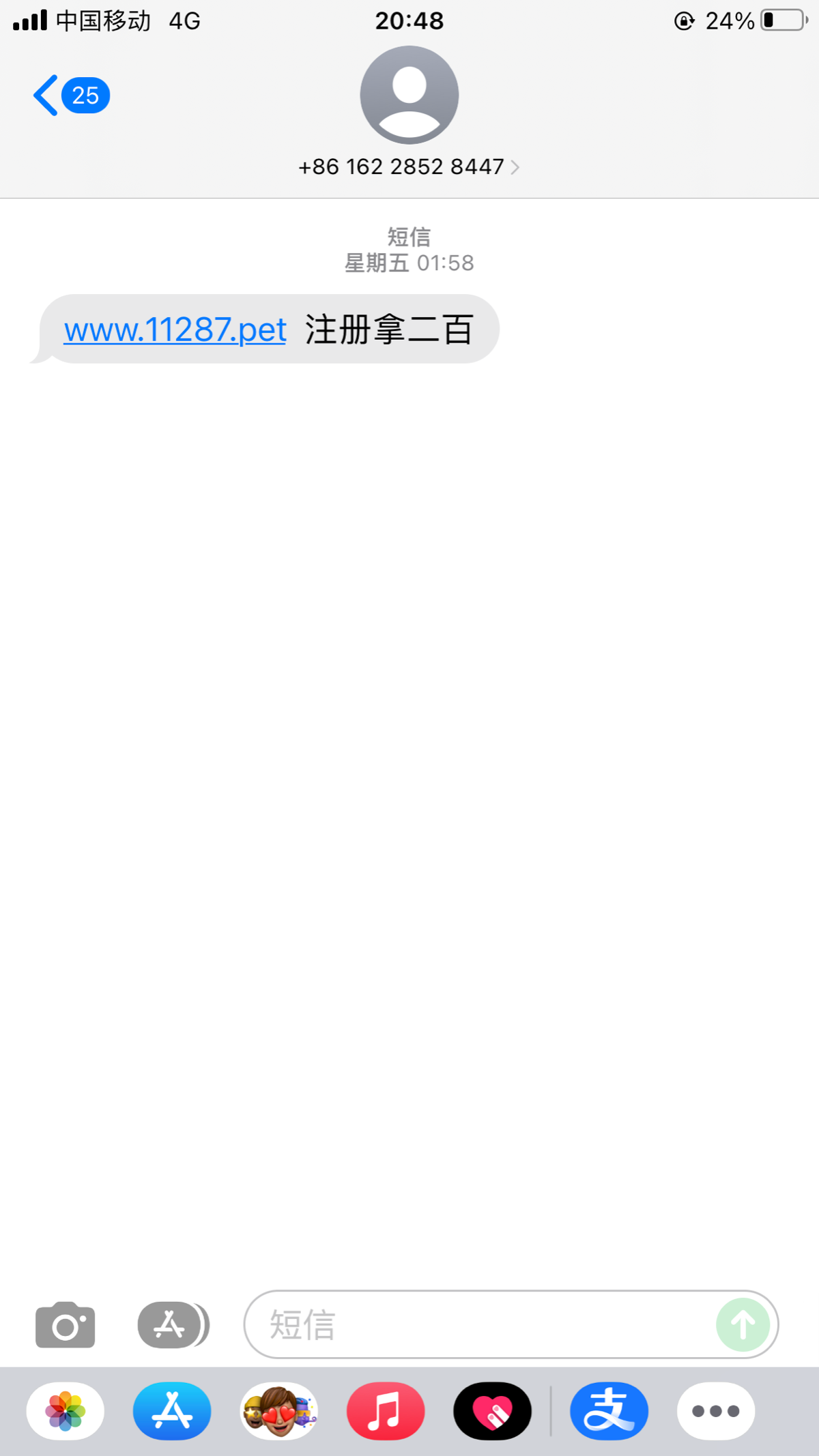This screenshot has height=1456, width=819.
Task: Open the www.11287.pet link
Action: pyautogui.click(x=175, y=330)
